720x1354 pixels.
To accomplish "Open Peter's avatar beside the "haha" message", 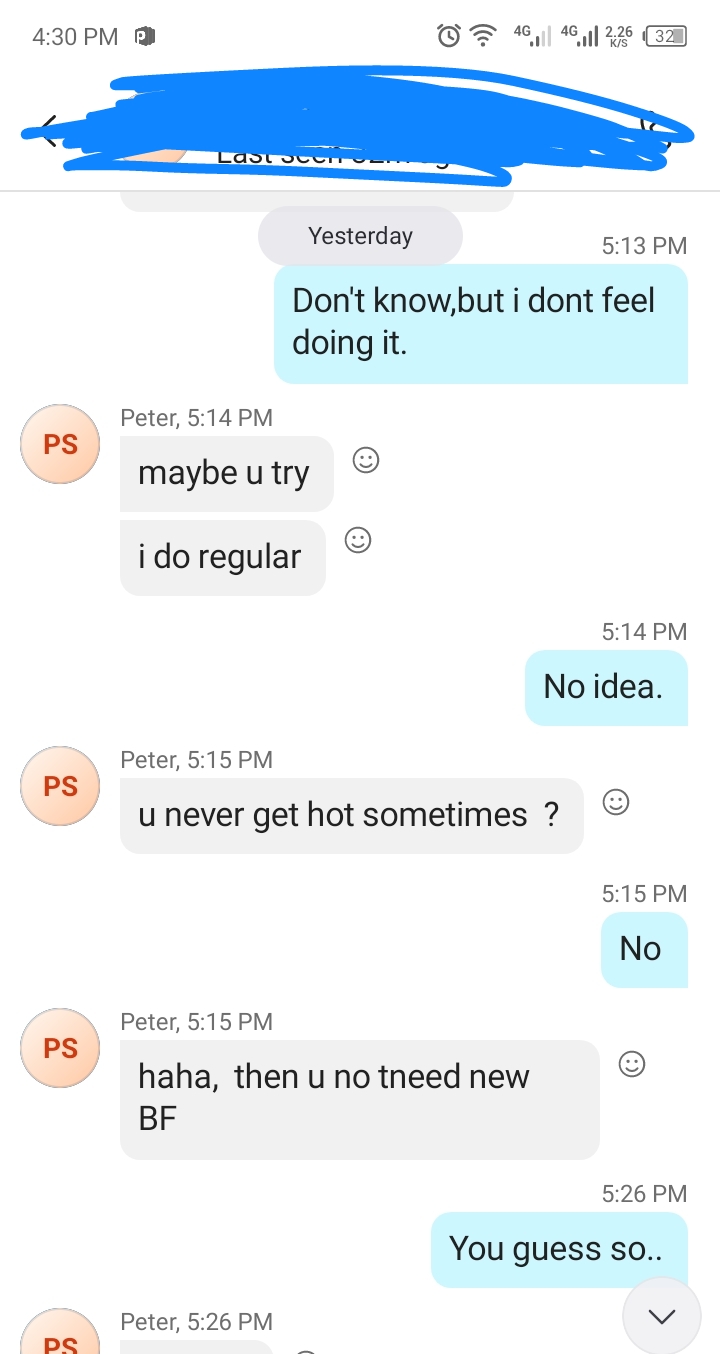I will [60, 1048].
